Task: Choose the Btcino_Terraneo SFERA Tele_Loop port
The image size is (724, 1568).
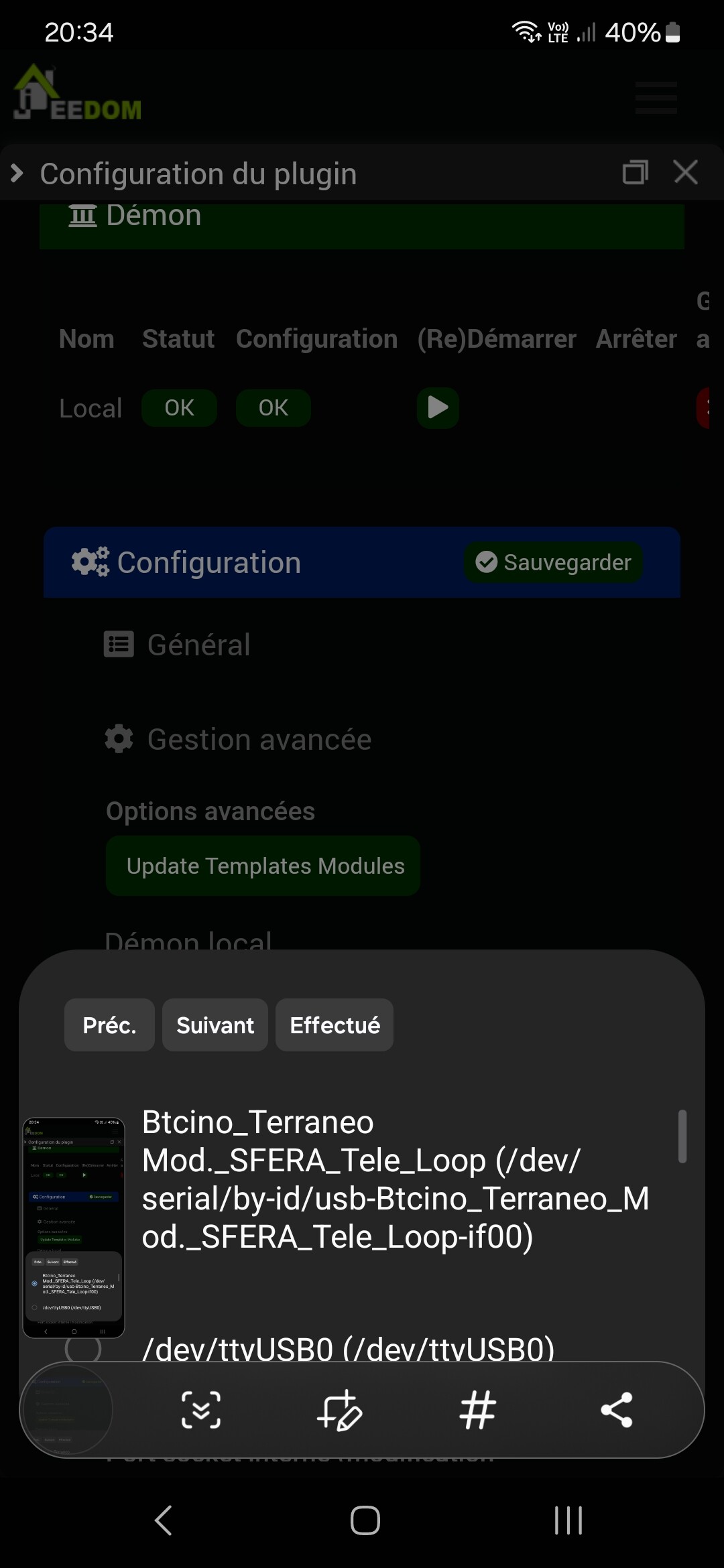Action: (396, 1179)
